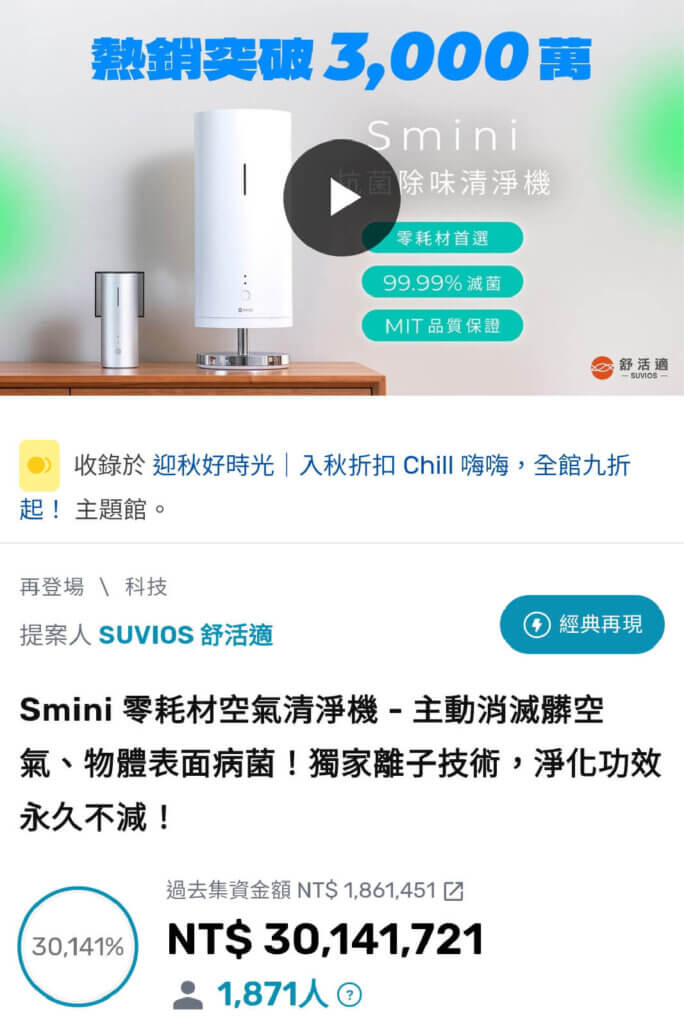Open the 再登場 category
The image size is (684, 1024).
pos(52,587)
